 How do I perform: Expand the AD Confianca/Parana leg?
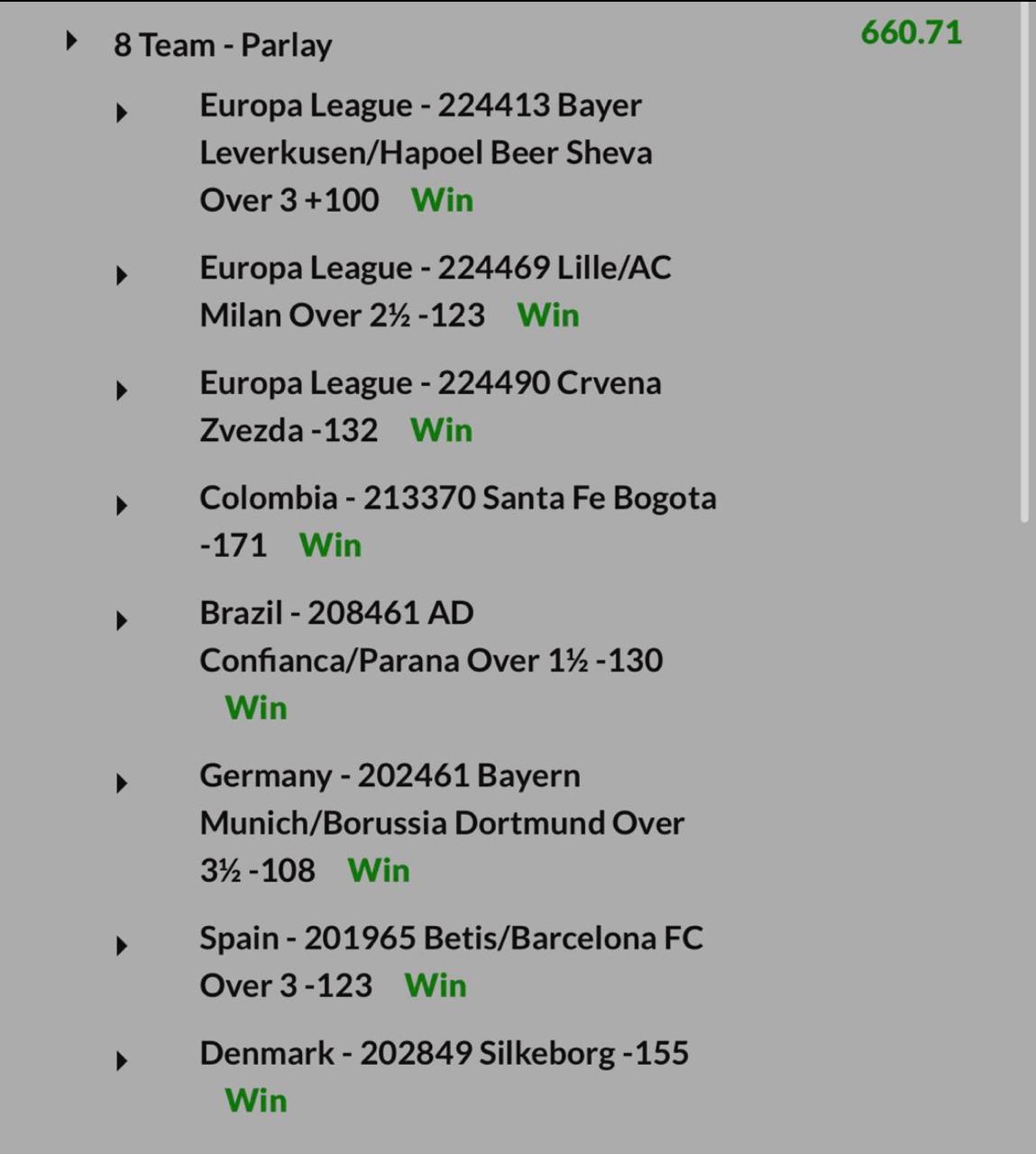[x=122, y=620]
